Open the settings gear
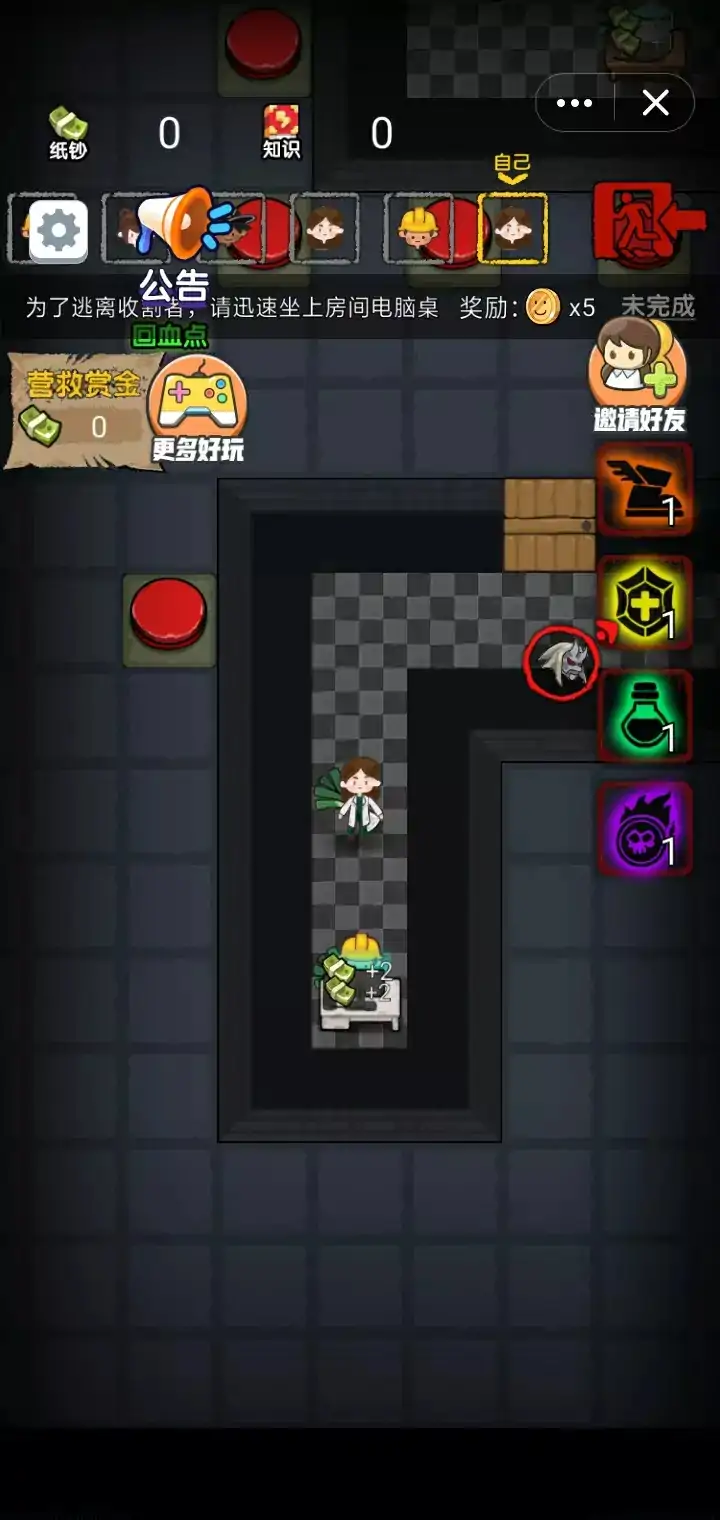The image size is (720, 1520). point(58,231)
